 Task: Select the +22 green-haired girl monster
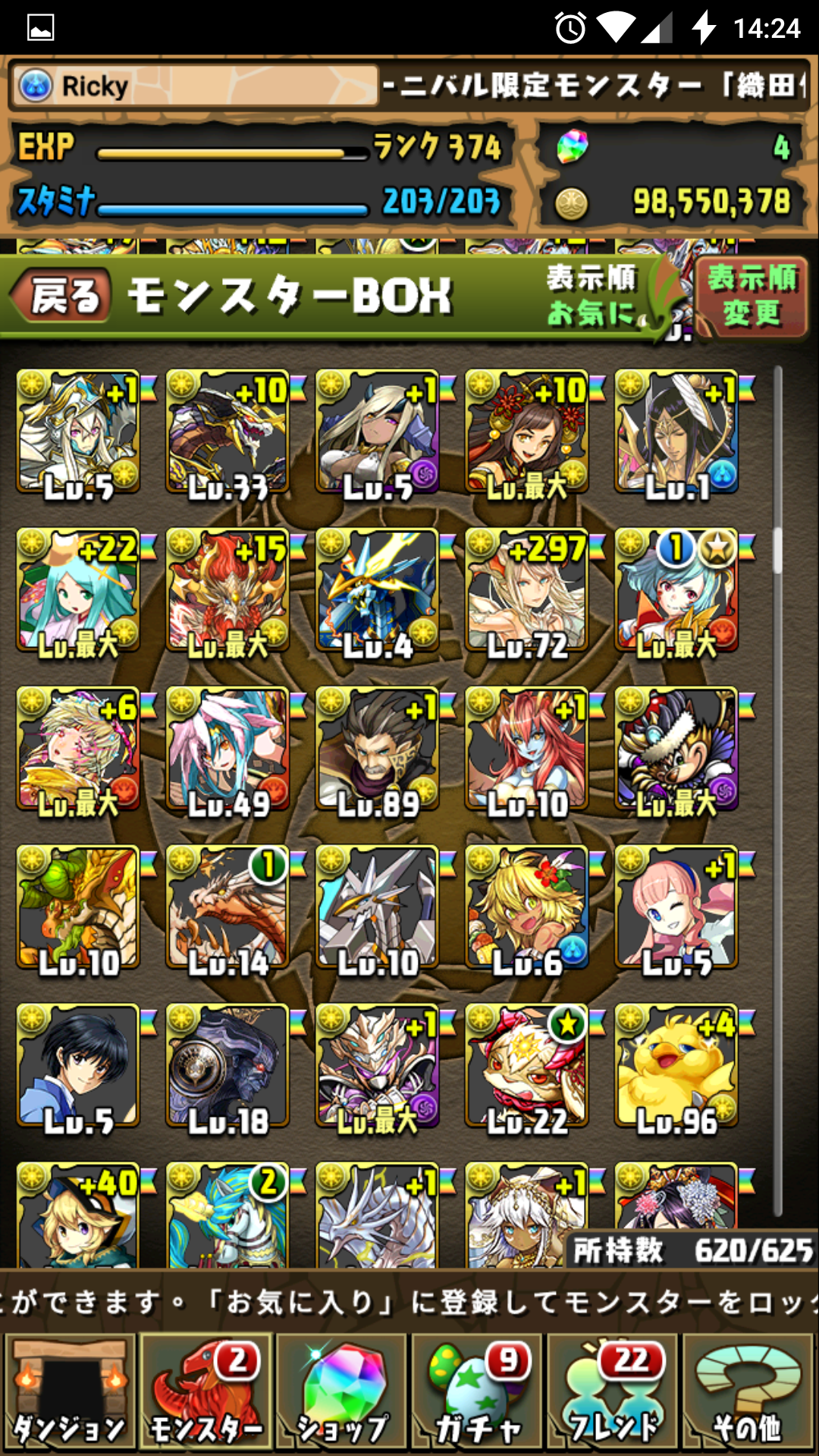[x=78, y=591]
